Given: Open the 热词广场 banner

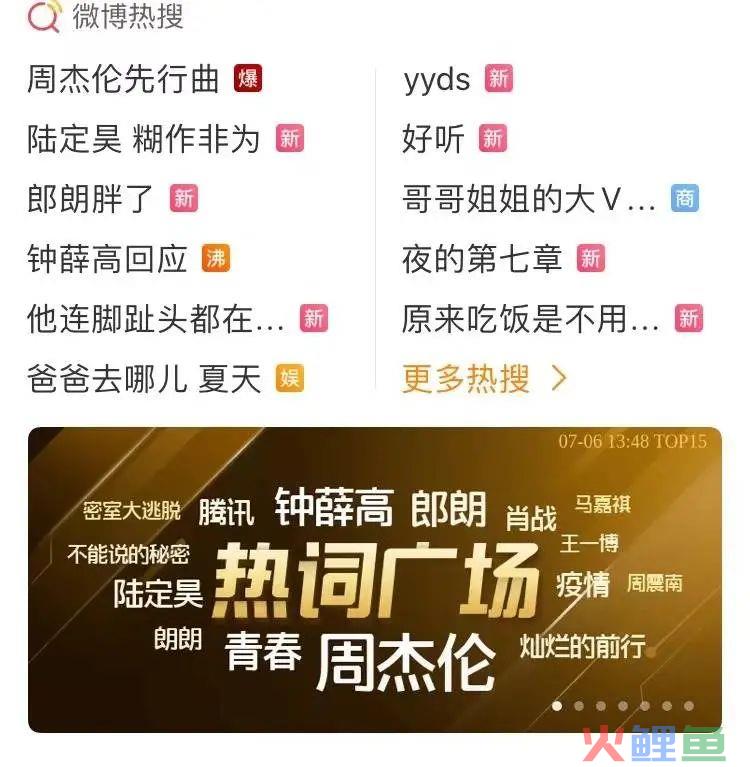Looking at the screenshot, I should click(374, 580).
